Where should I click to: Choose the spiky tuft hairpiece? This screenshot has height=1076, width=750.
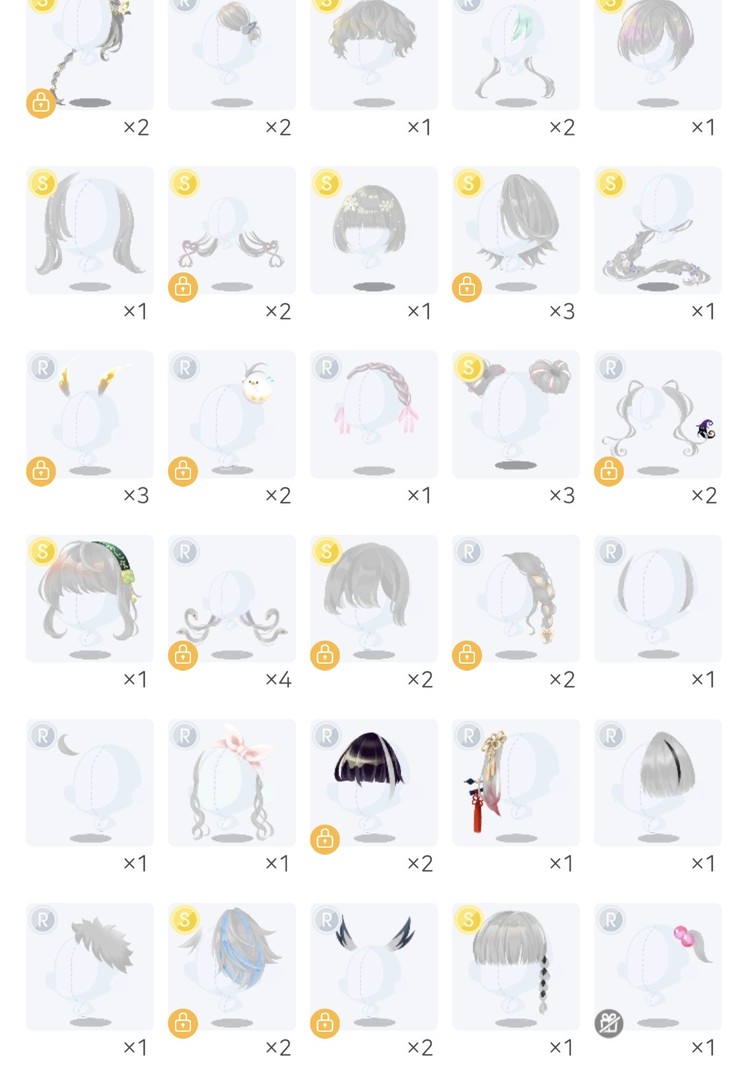[89, 966]
